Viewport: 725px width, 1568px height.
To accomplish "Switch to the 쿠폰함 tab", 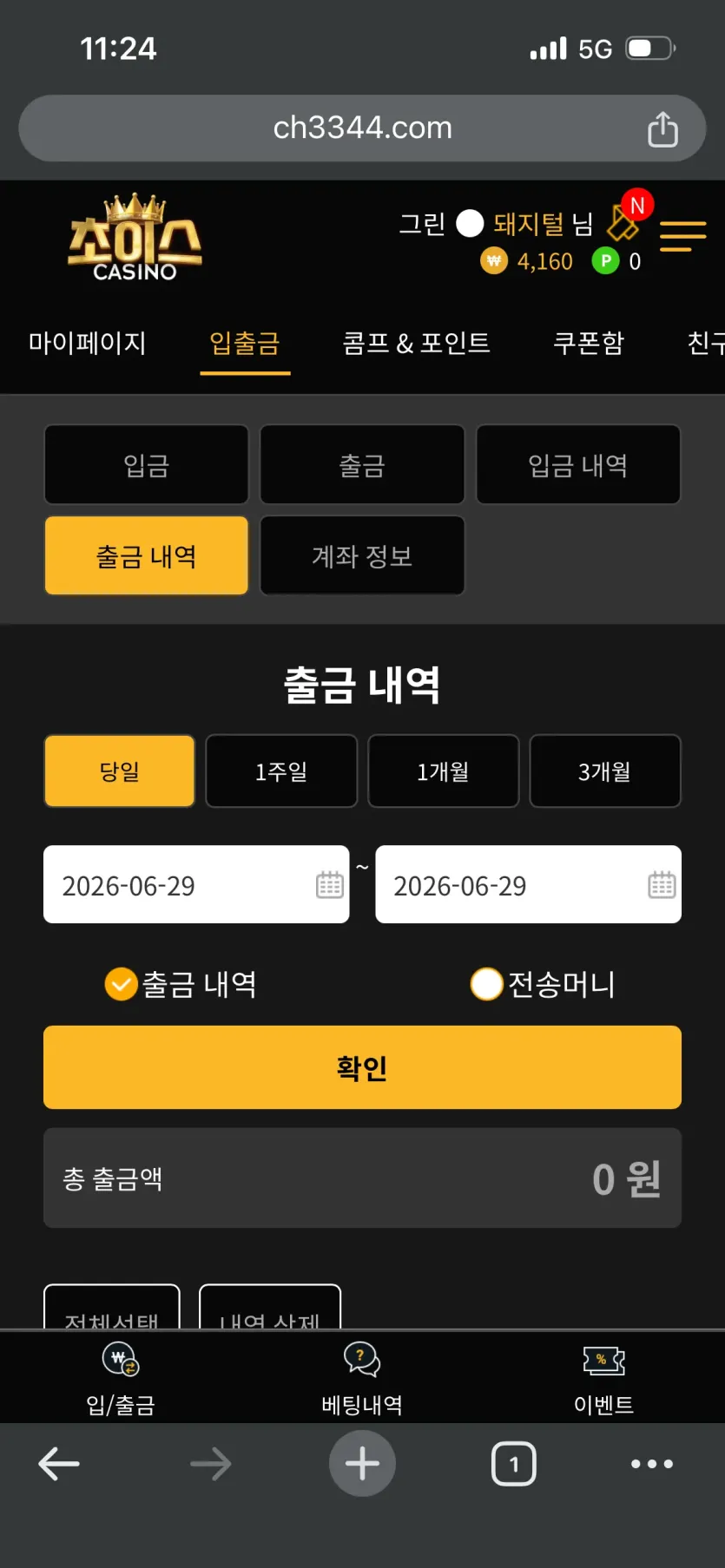I will (x=589, y=343).
